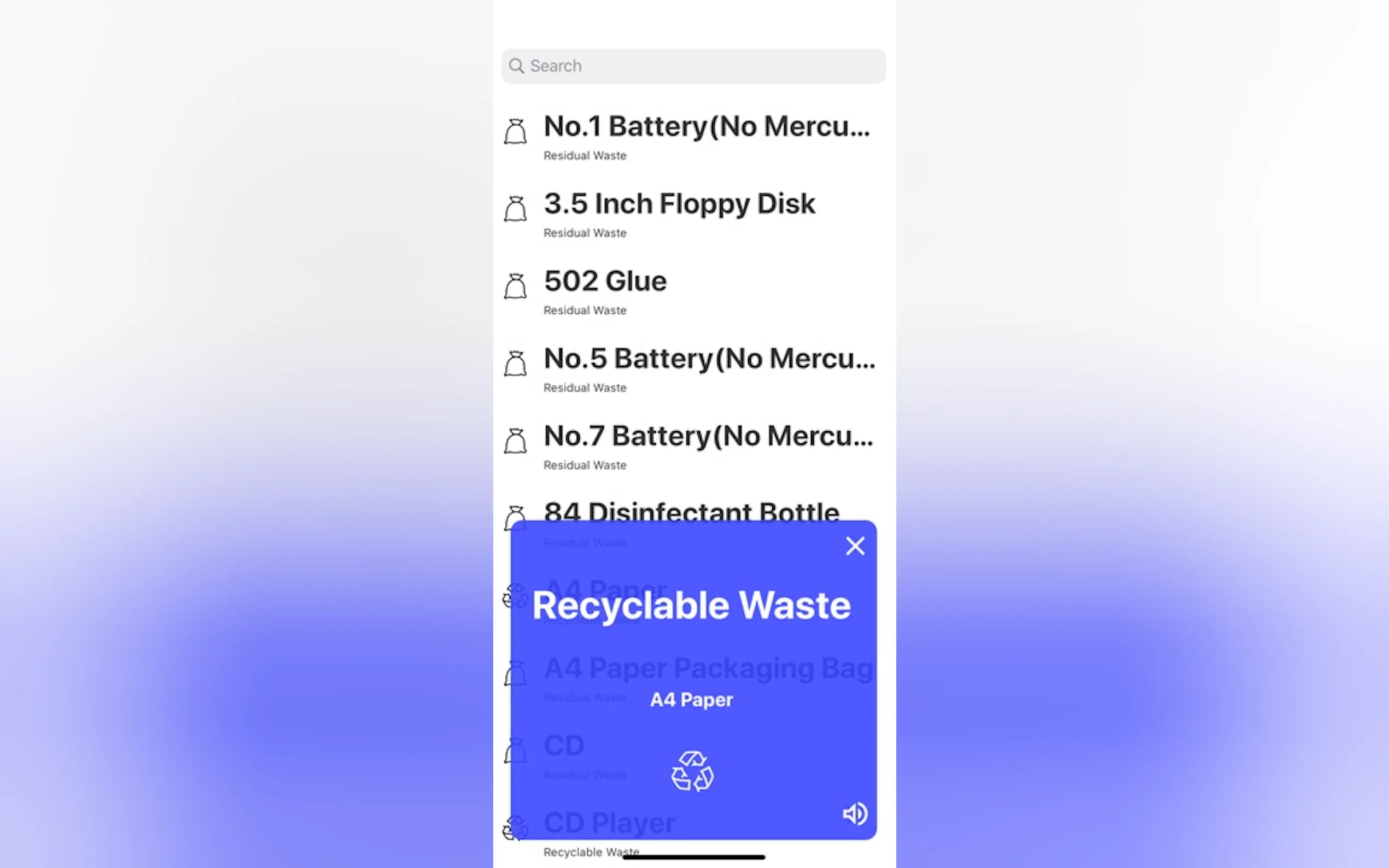Image resolution: width=1389 pixels, height=868 pixels.
Task: Play the audio with the speaker icon
Action: click(855, 813)
